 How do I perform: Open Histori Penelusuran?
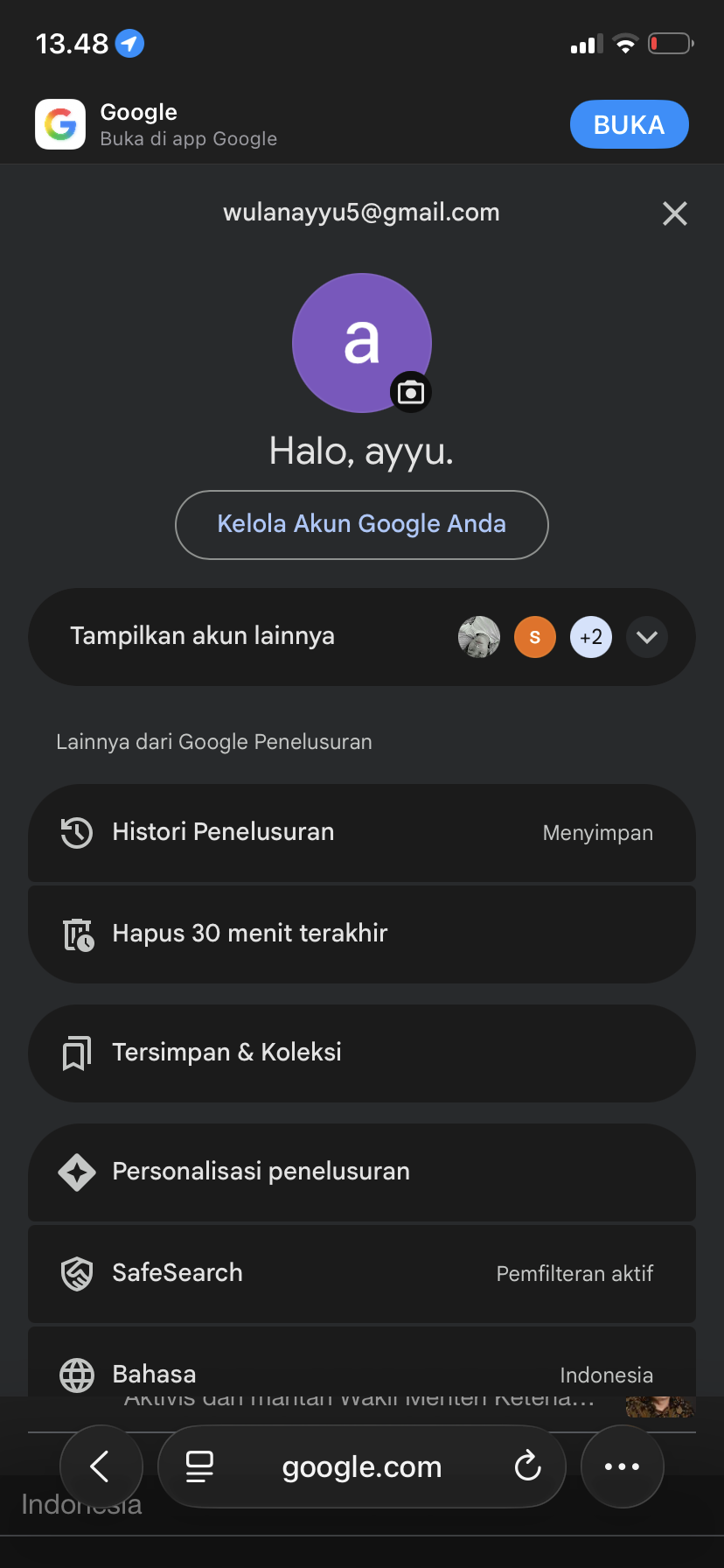coord(361,832)
